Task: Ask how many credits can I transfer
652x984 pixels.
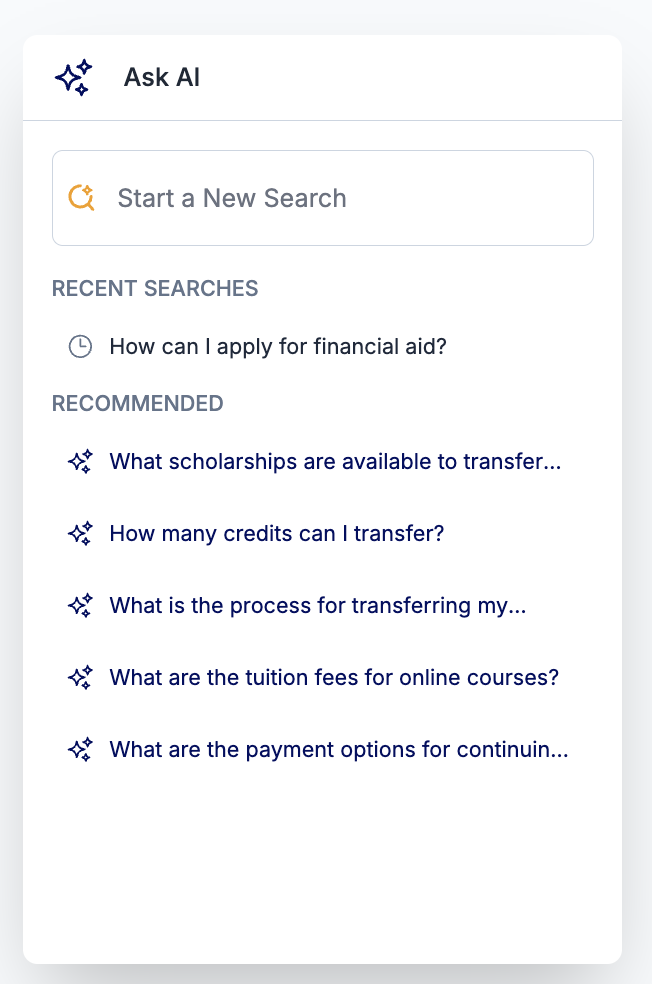Action: coord(276,534)
